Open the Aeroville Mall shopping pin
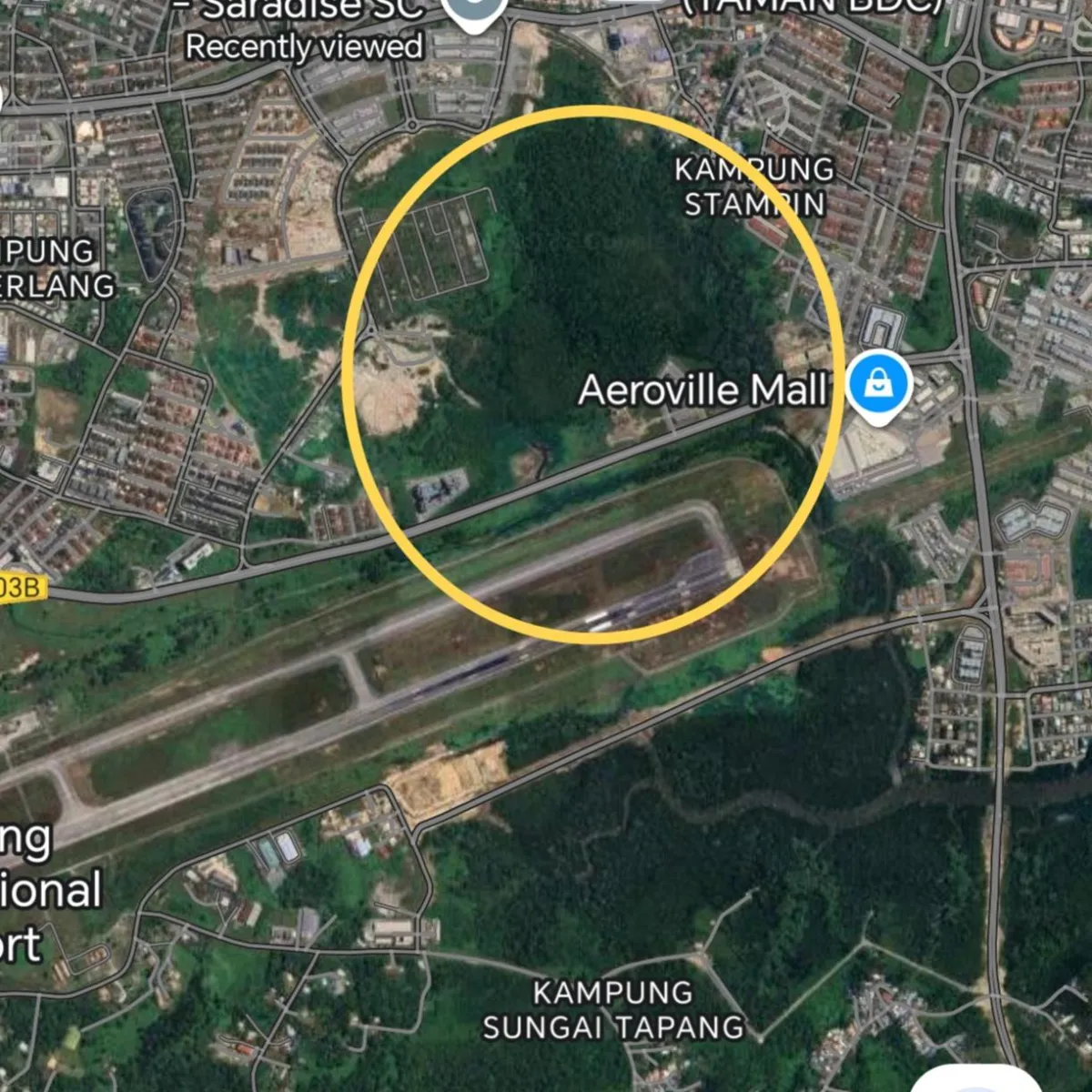This screenshot has height=1092, width=1092. point(879,385)
